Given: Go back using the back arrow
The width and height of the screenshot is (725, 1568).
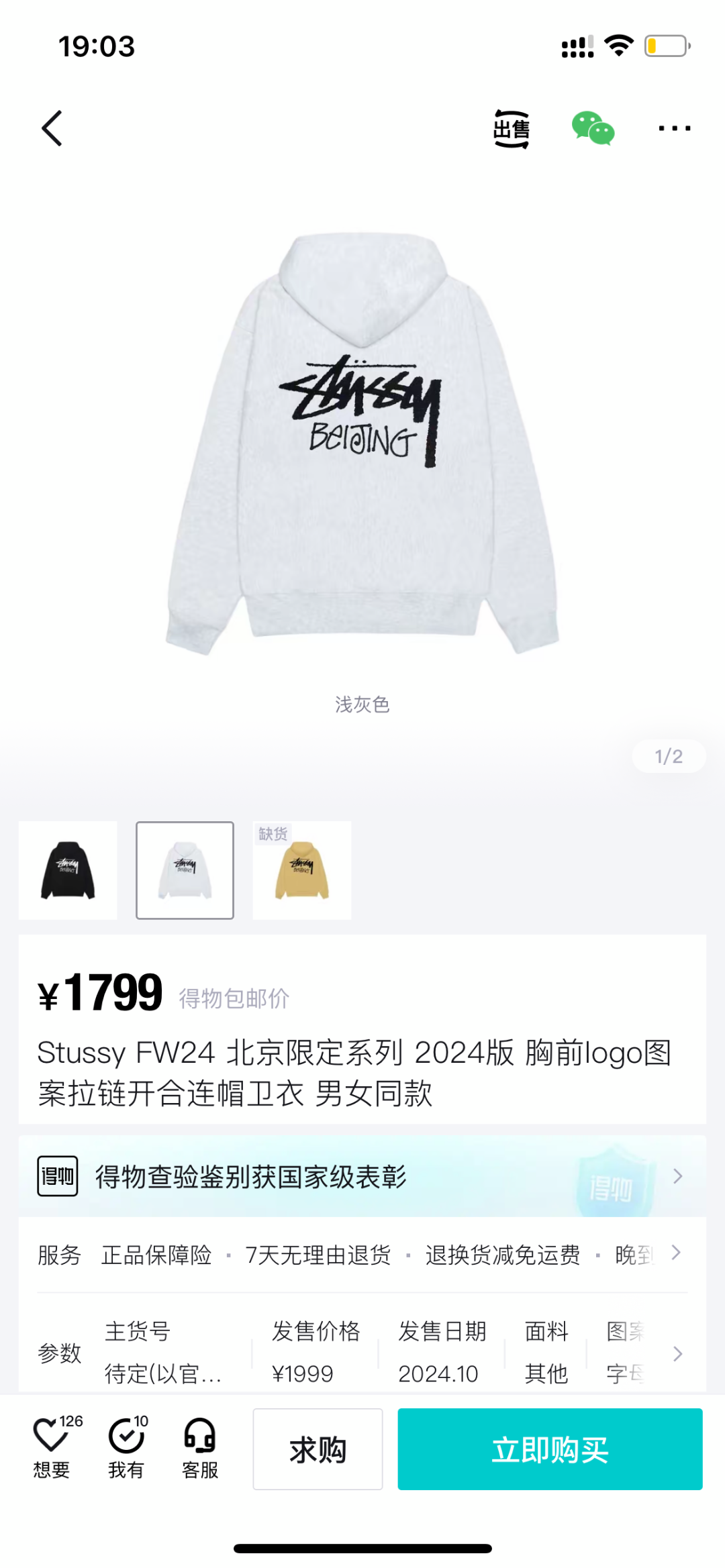Looking at the screenshot, I should 52,128.
